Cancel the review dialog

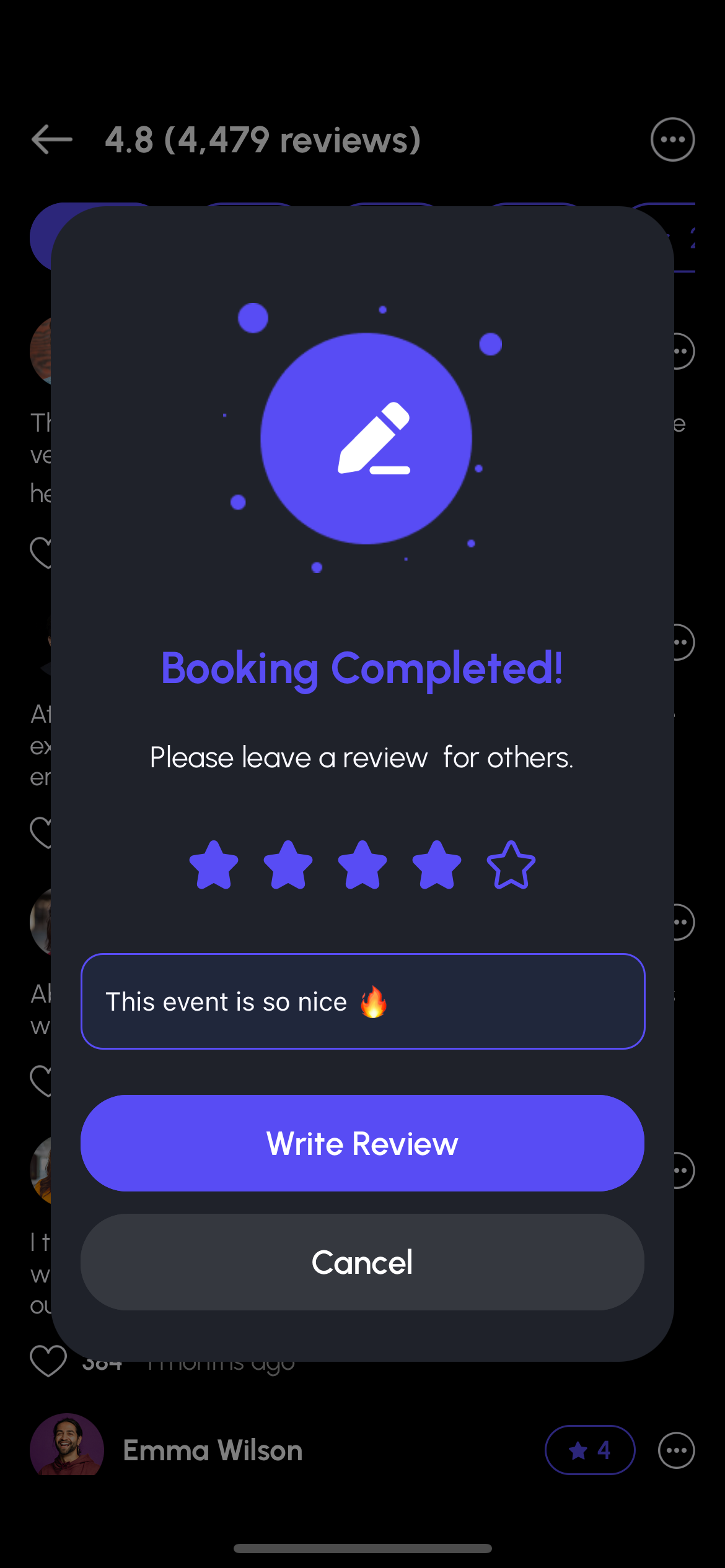coord(362,1262)
